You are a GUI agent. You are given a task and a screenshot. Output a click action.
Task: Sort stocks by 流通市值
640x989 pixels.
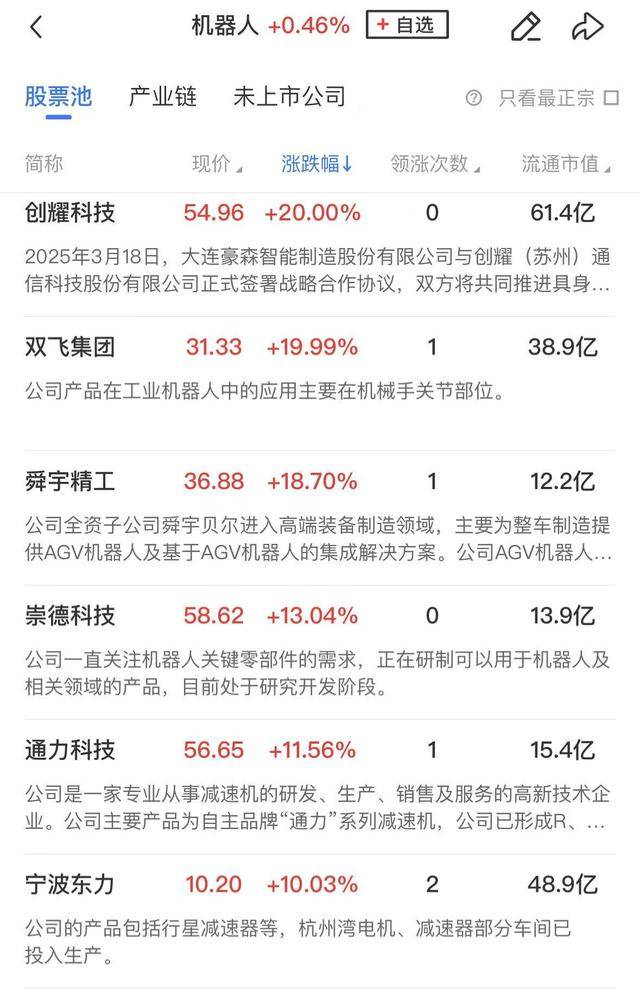(565, 165)
